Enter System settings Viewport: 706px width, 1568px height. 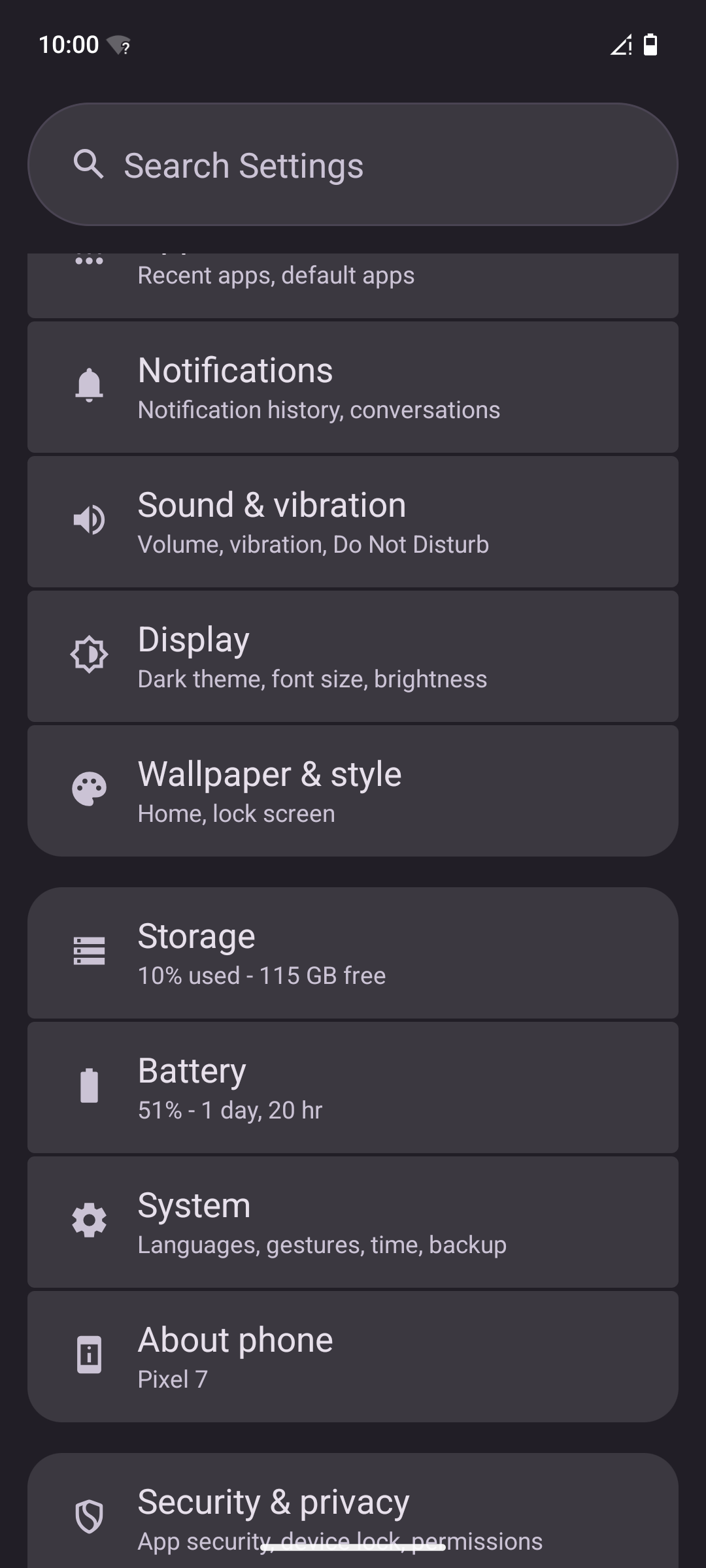353,1222
